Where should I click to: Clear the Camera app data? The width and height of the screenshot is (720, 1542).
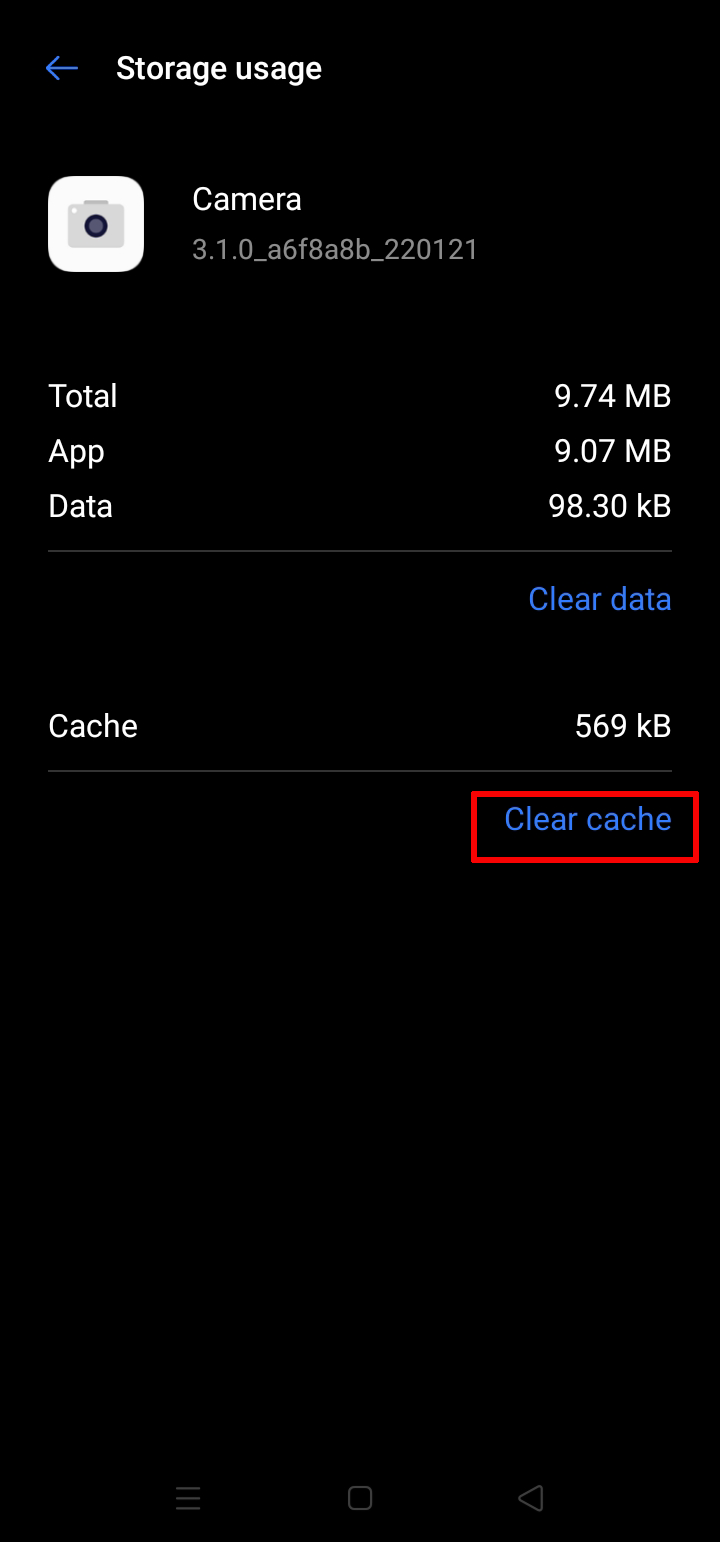point(599,599)
